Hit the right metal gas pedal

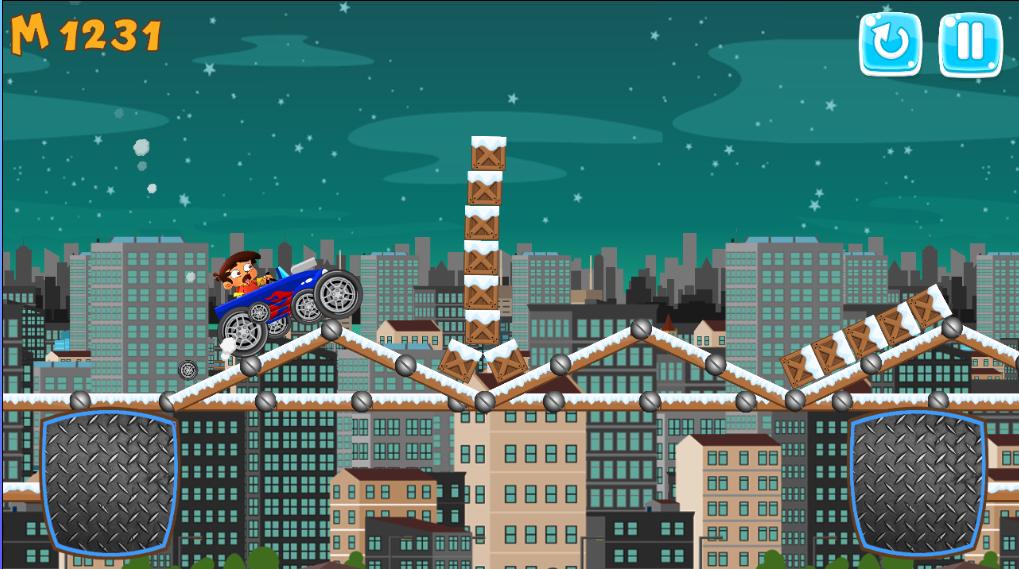(915, 482)
